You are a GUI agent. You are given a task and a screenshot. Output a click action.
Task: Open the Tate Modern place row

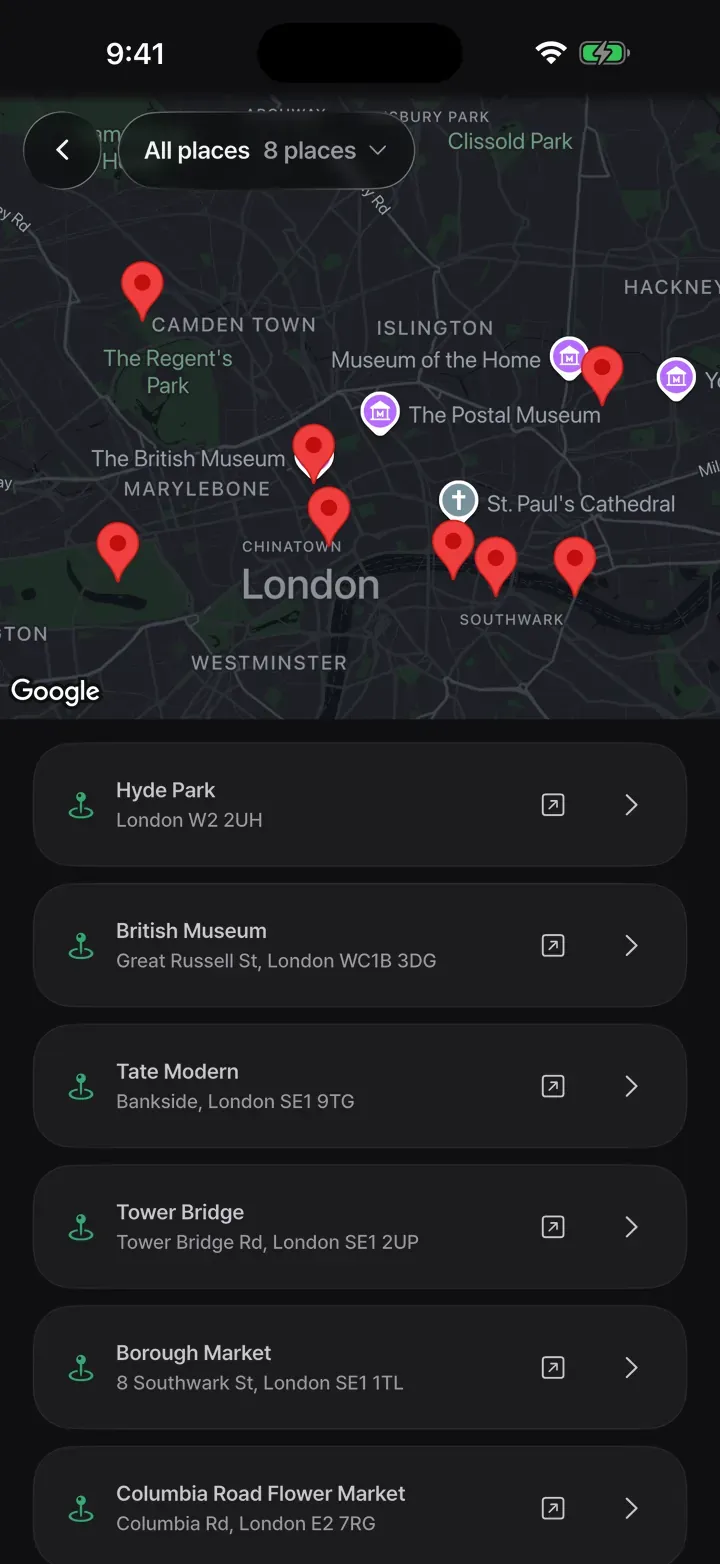pyautogui.click(x=360, y=1086)
